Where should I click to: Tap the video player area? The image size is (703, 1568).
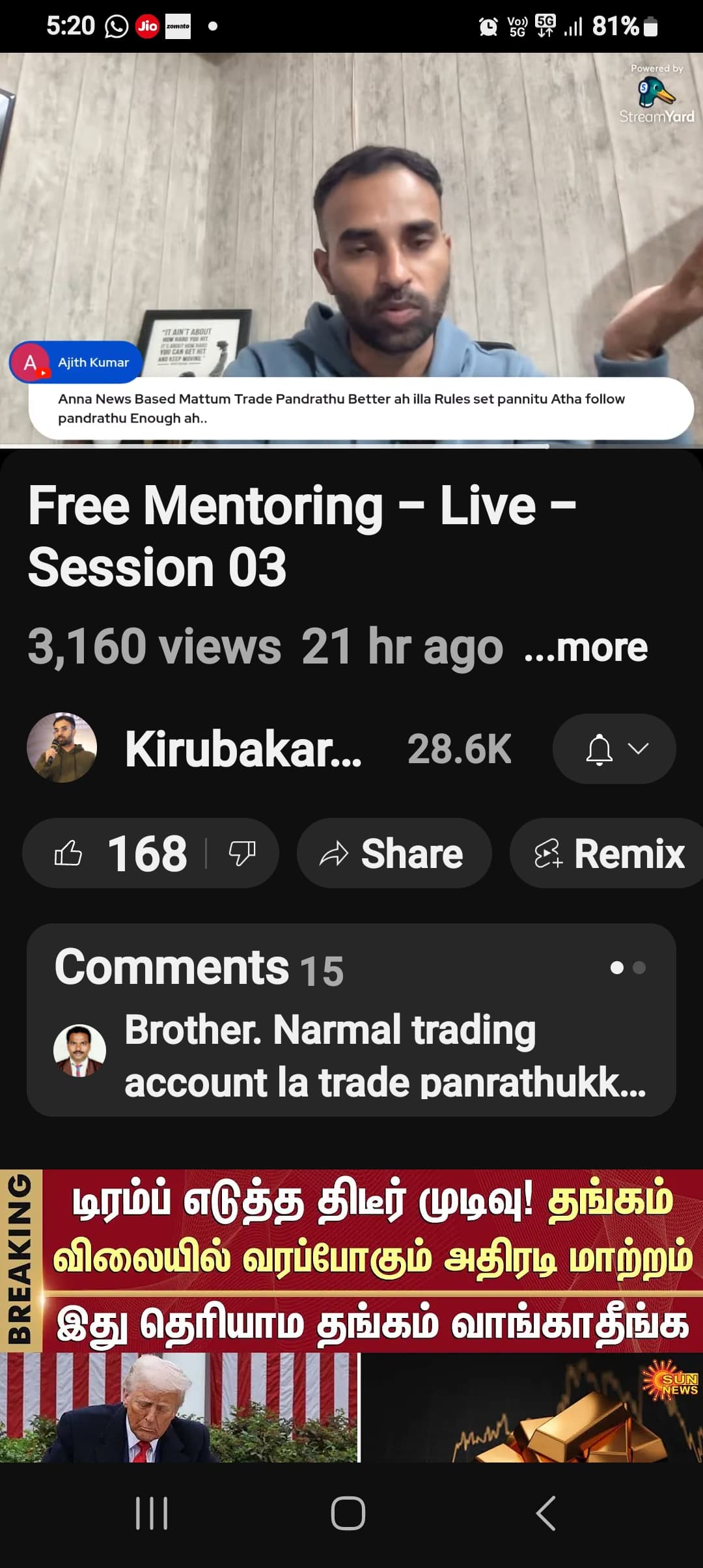point(351,250)
